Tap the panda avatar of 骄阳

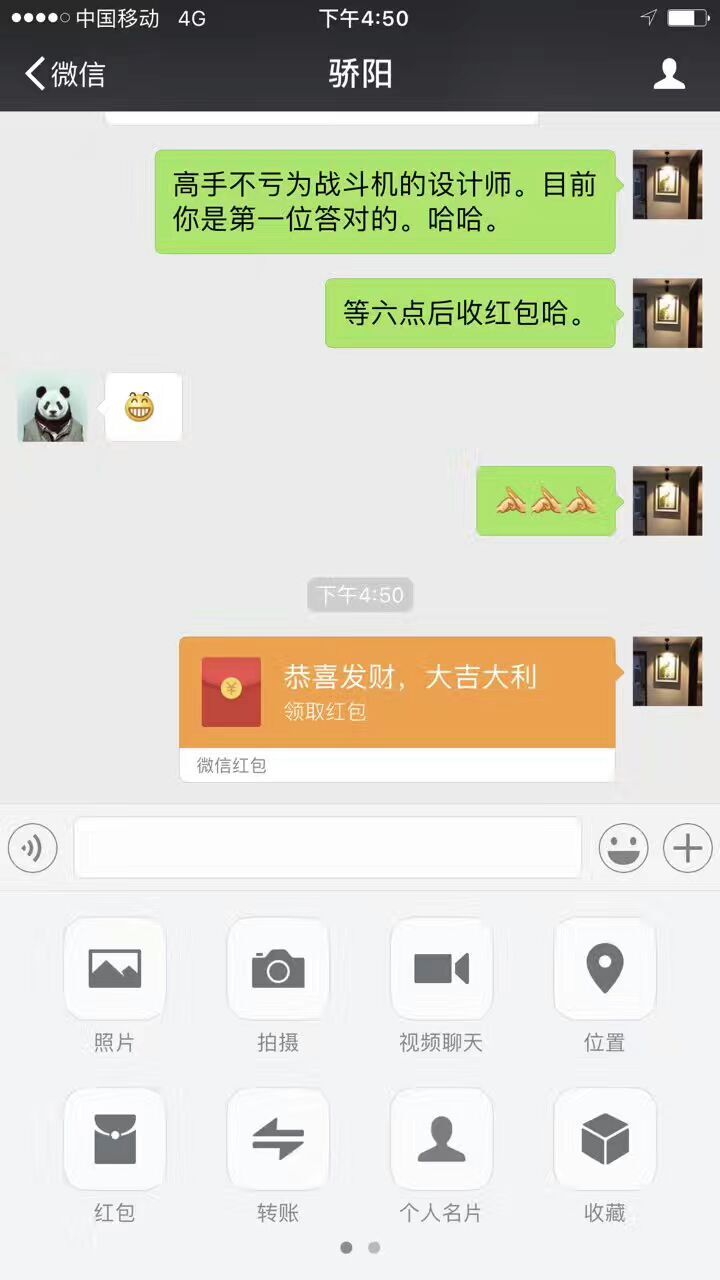click(x=52, y=407)
